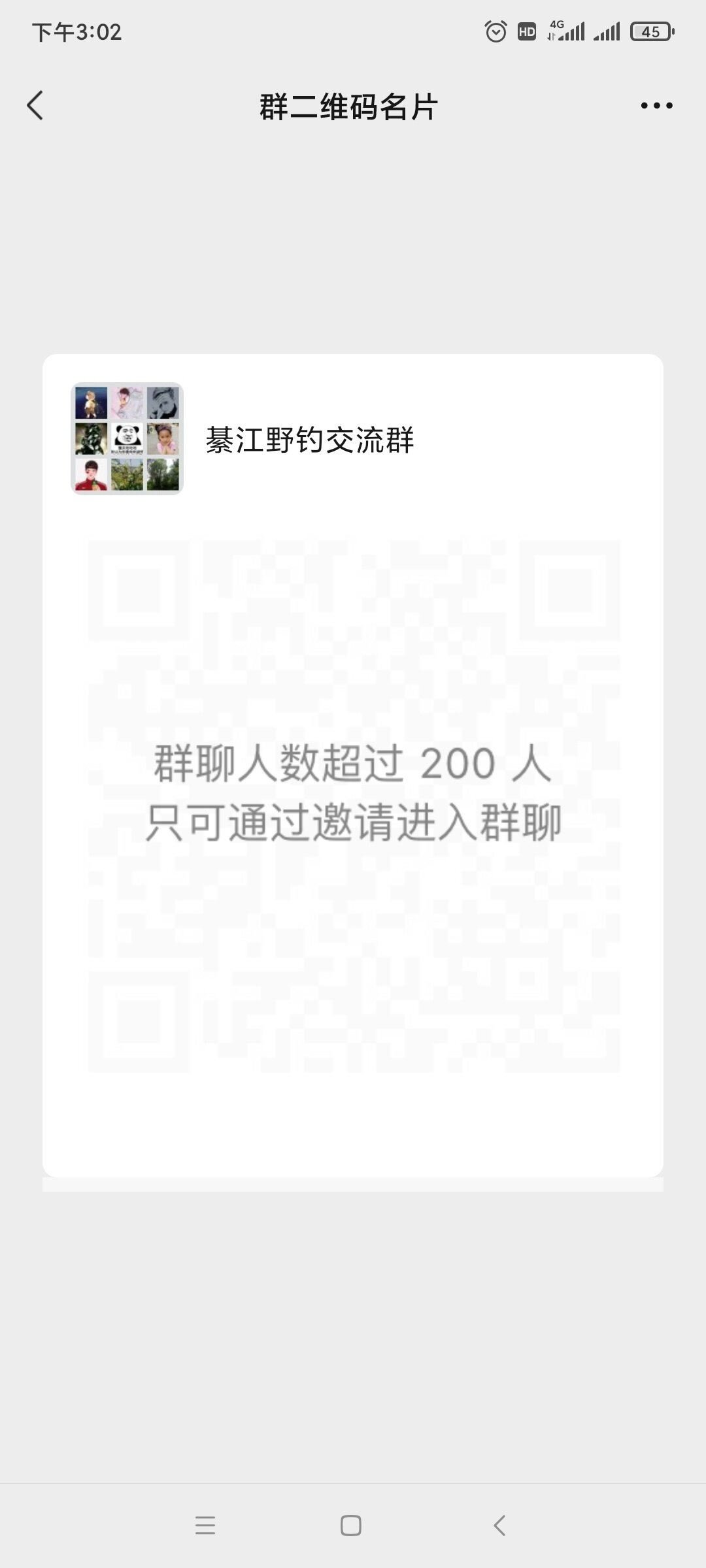Open the three-dot more options menu

coord(656,105)
